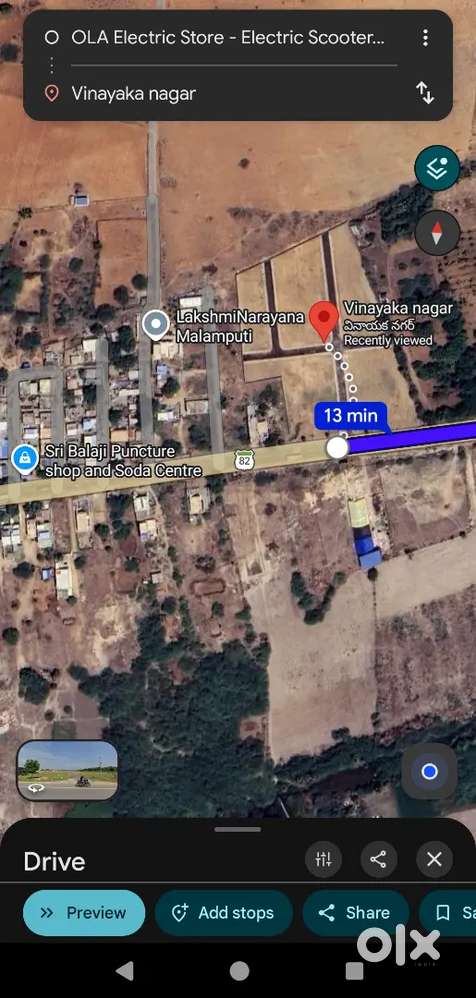Open Sri Balaji Puncture shop marker
This screenshot has height=998, width=476.
[25, 458]
